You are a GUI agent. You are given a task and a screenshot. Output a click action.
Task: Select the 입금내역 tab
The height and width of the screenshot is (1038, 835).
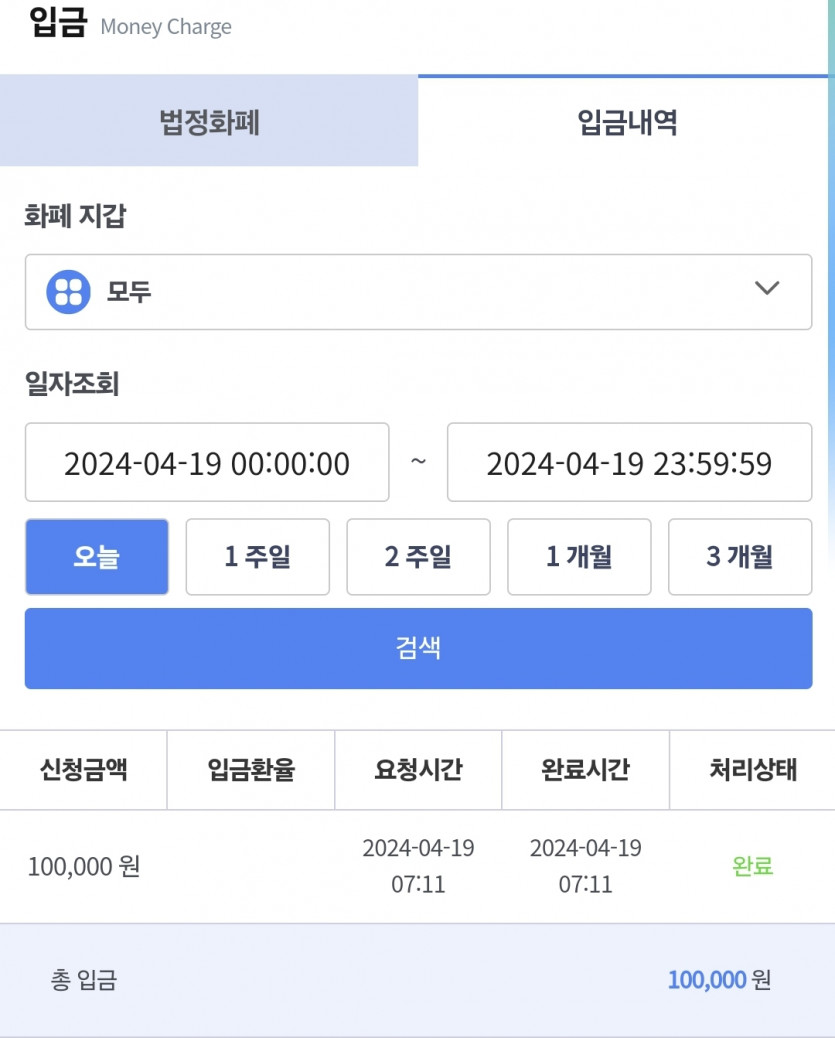tap(626, 122)
